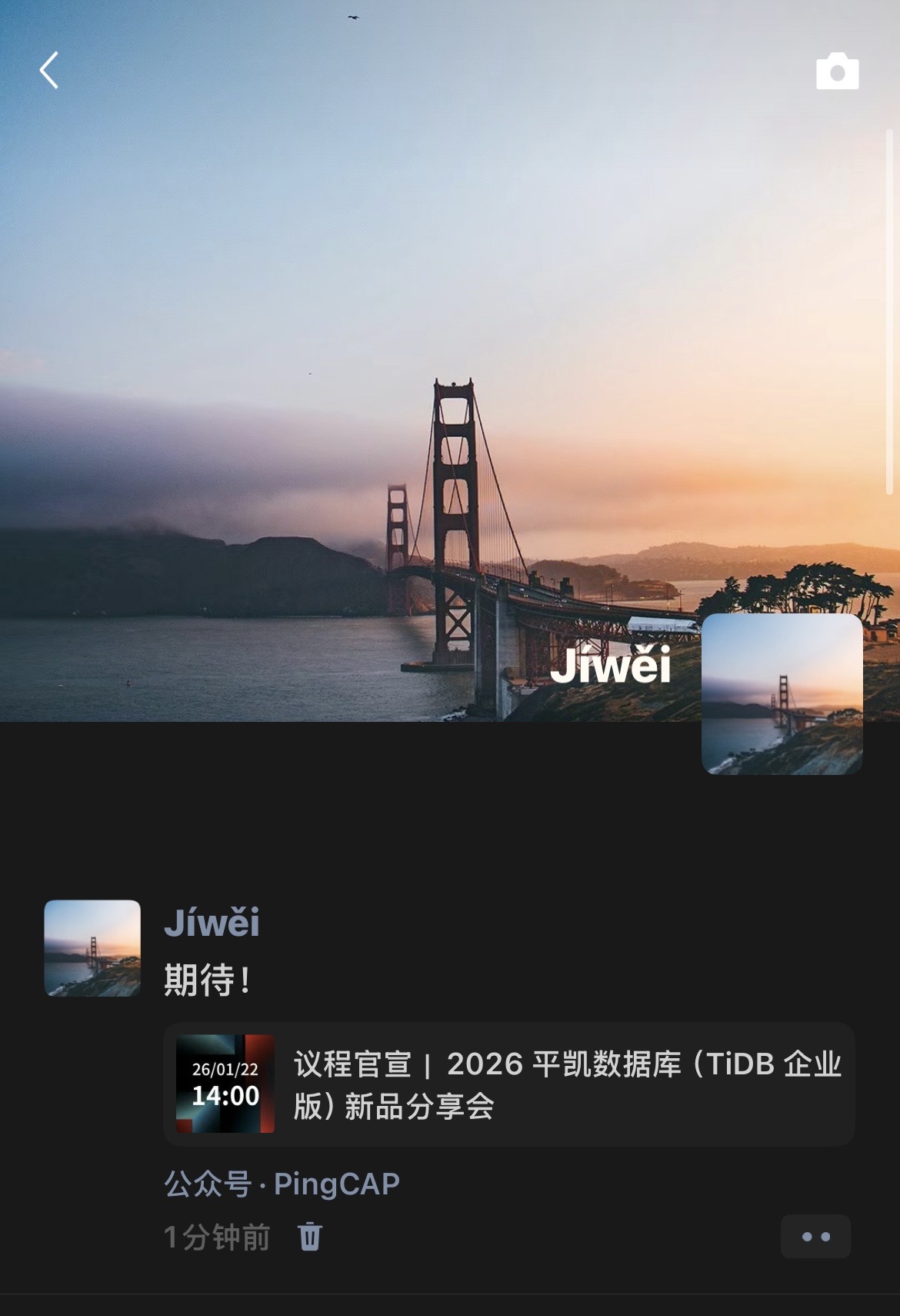Open the shared TiDB 新品分享会 article card

[508, 1084]
